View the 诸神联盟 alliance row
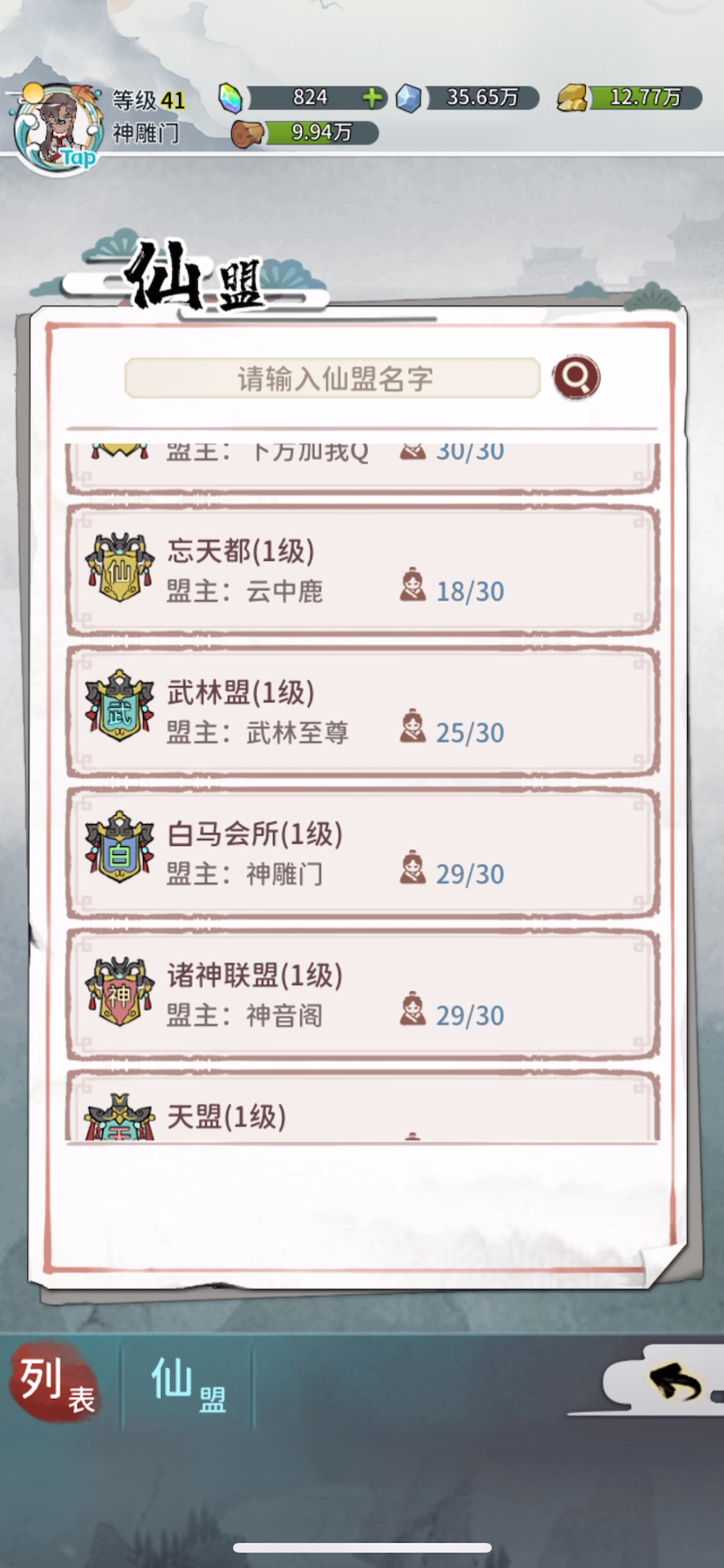This screenshot has height=1568, width=724. click(x=363, y=994)
